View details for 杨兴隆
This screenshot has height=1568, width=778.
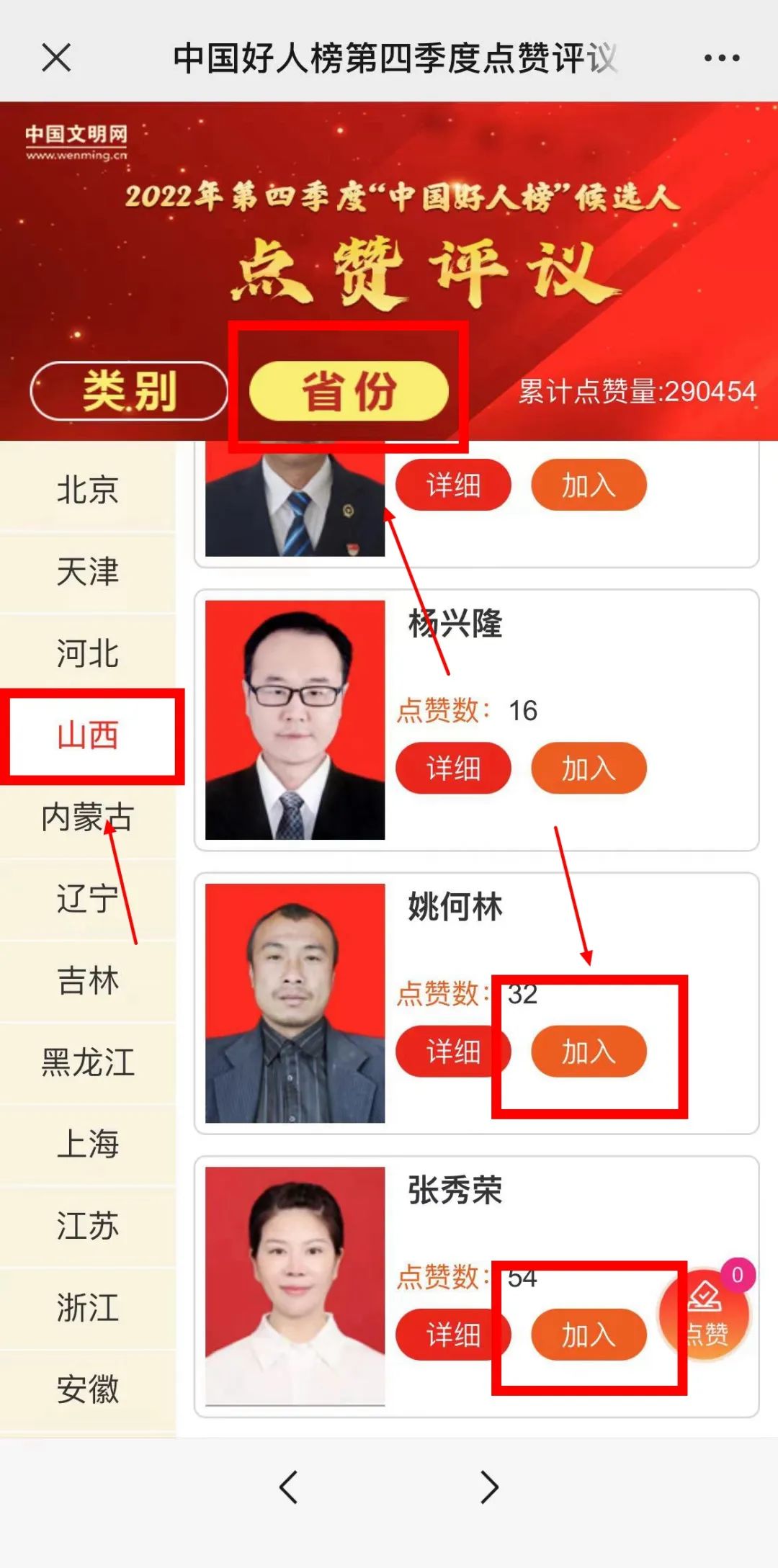pos(452,769)
